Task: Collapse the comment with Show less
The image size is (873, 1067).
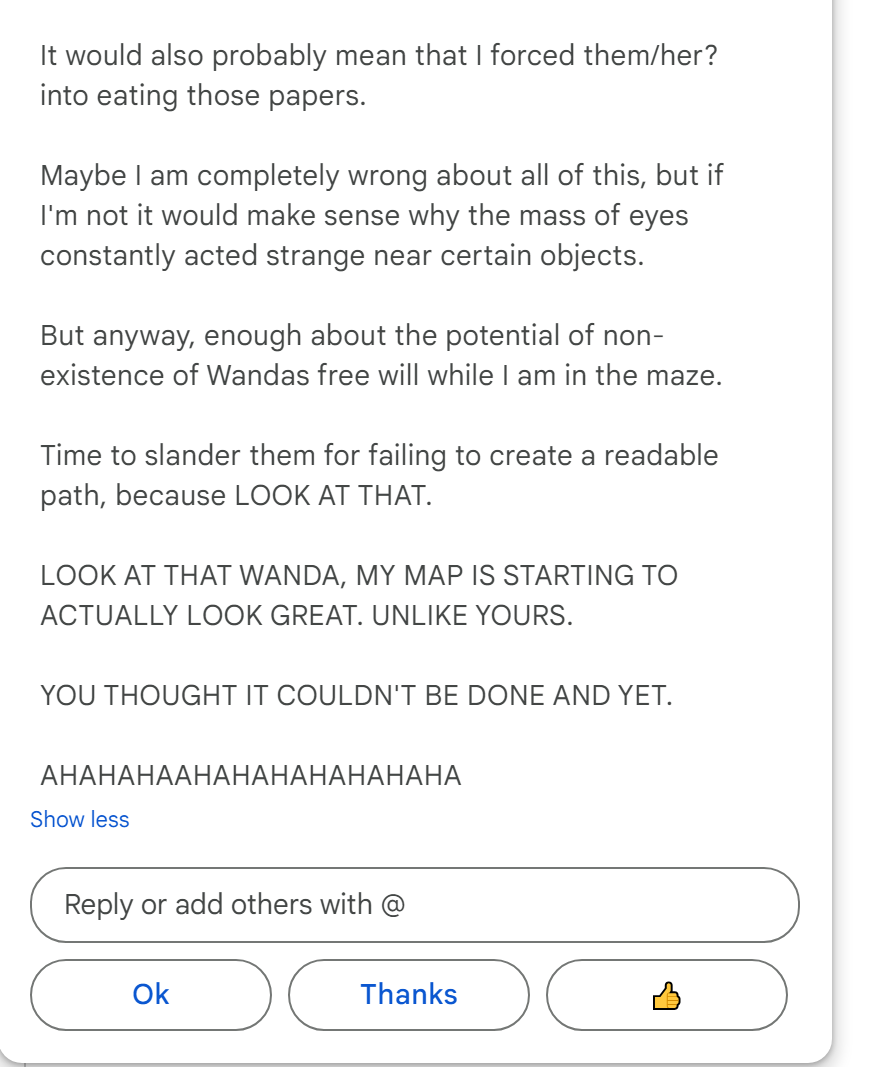Action: coord(79,820)
